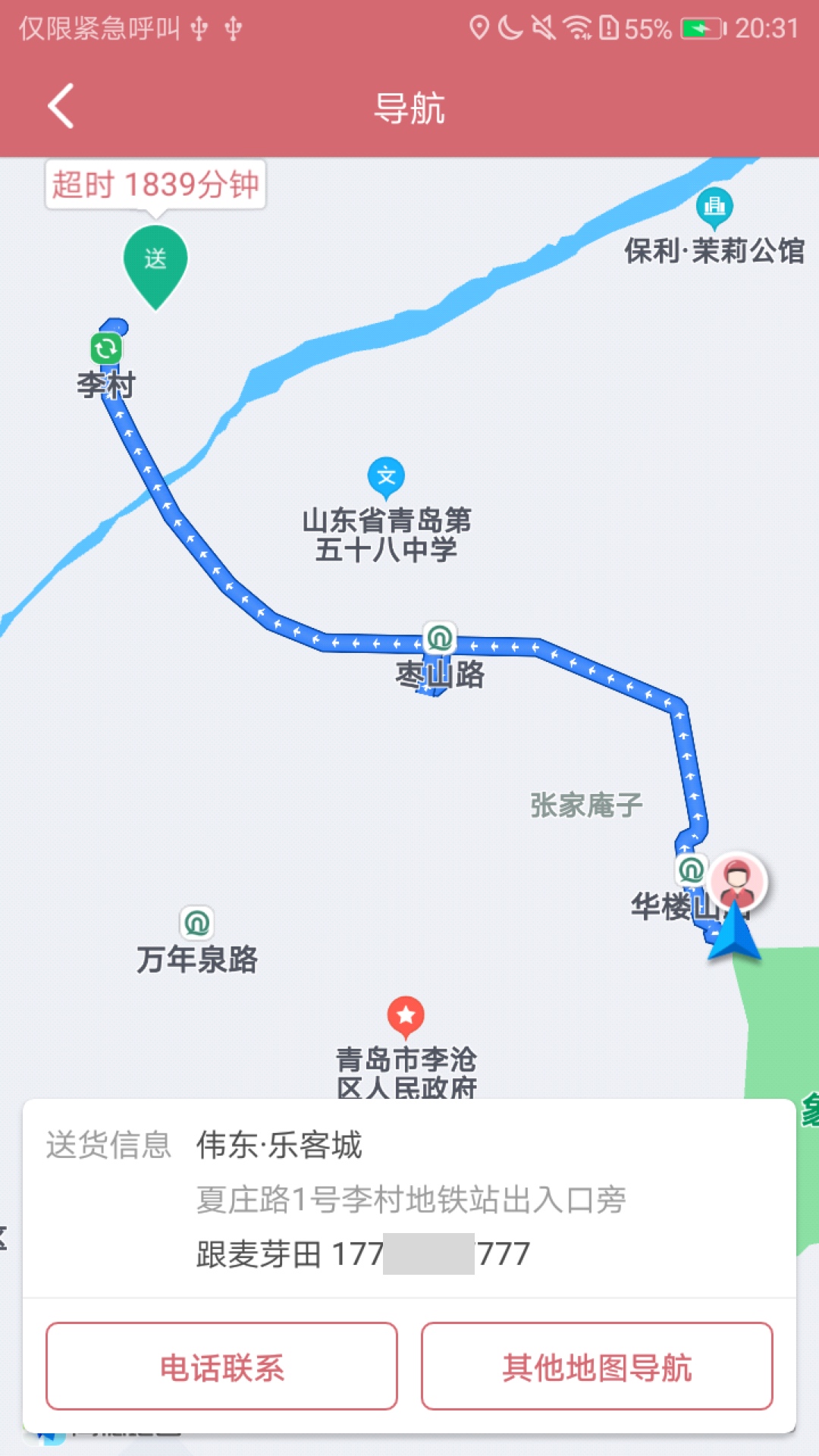Tap the 枣山路 subway station icon

click(440, 639)
